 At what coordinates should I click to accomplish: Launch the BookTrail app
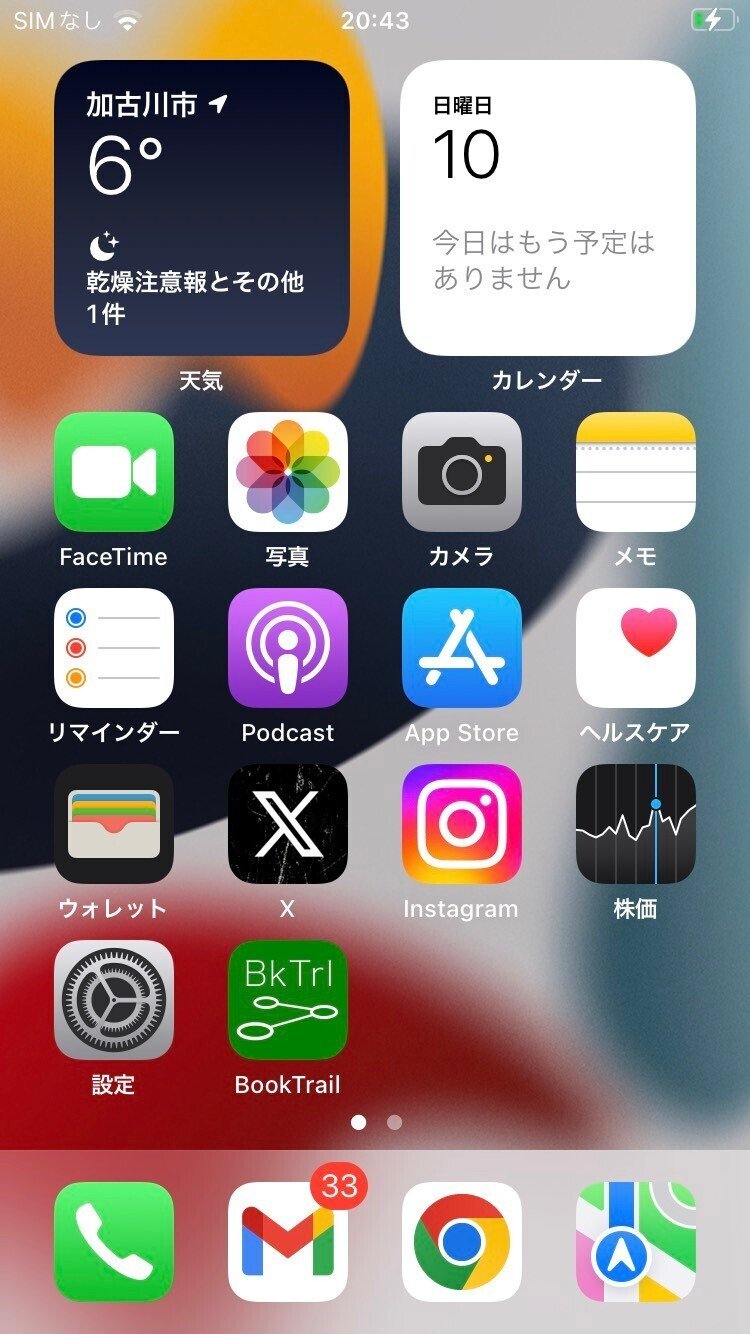288,1000
